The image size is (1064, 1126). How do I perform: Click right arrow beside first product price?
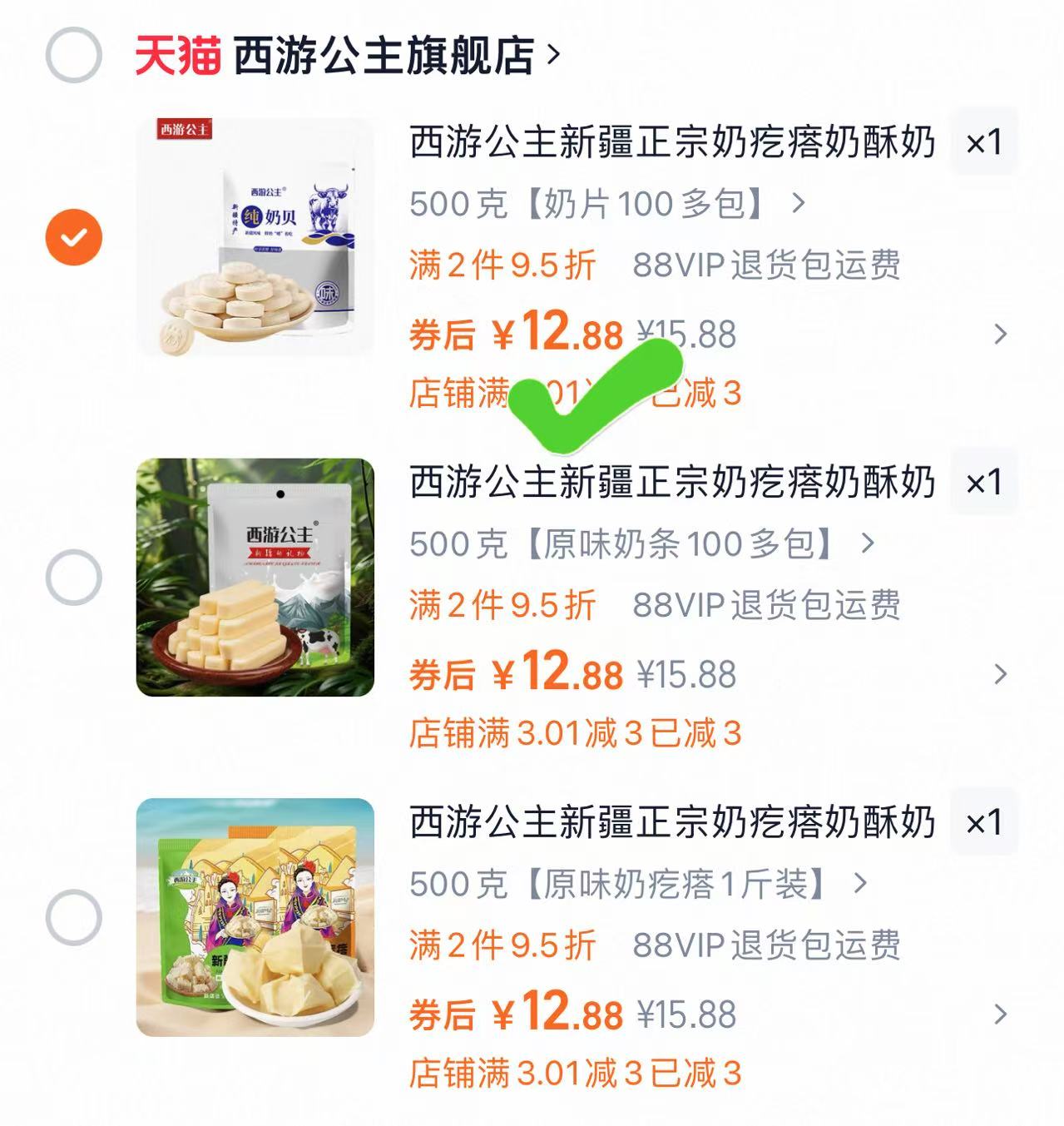tap(998, 333)
